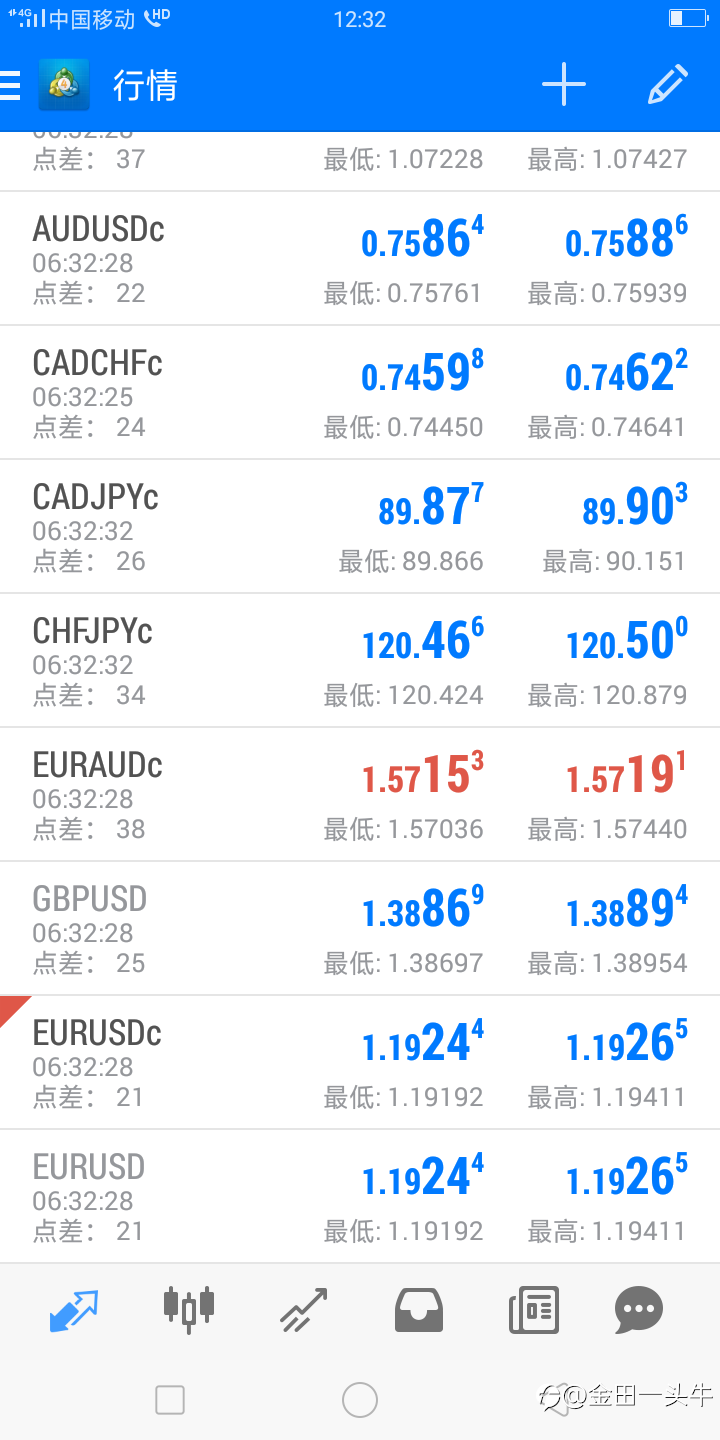
Task: Tap the EURUSD row
Action: point(360,1196)
